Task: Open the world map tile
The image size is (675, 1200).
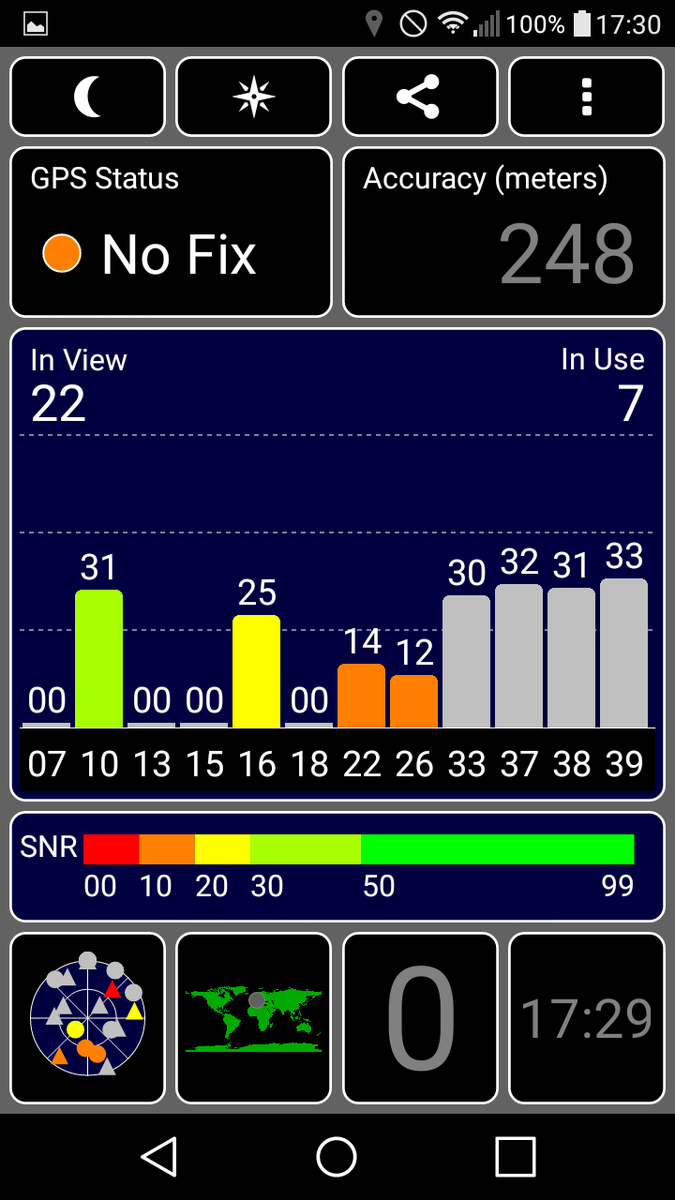Action: point(253,1018)
